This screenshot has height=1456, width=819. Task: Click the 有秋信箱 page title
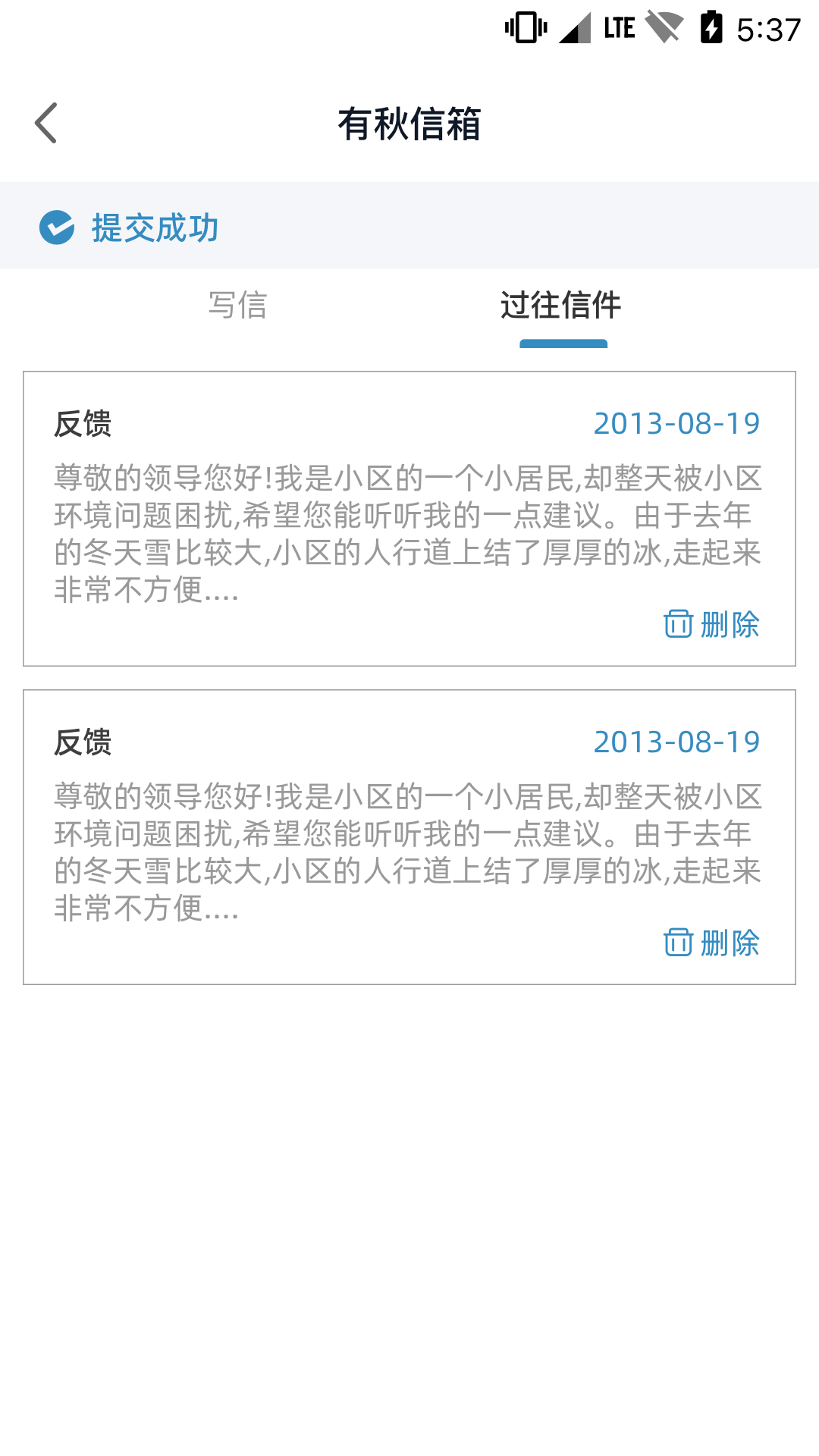tap(409, 124)
